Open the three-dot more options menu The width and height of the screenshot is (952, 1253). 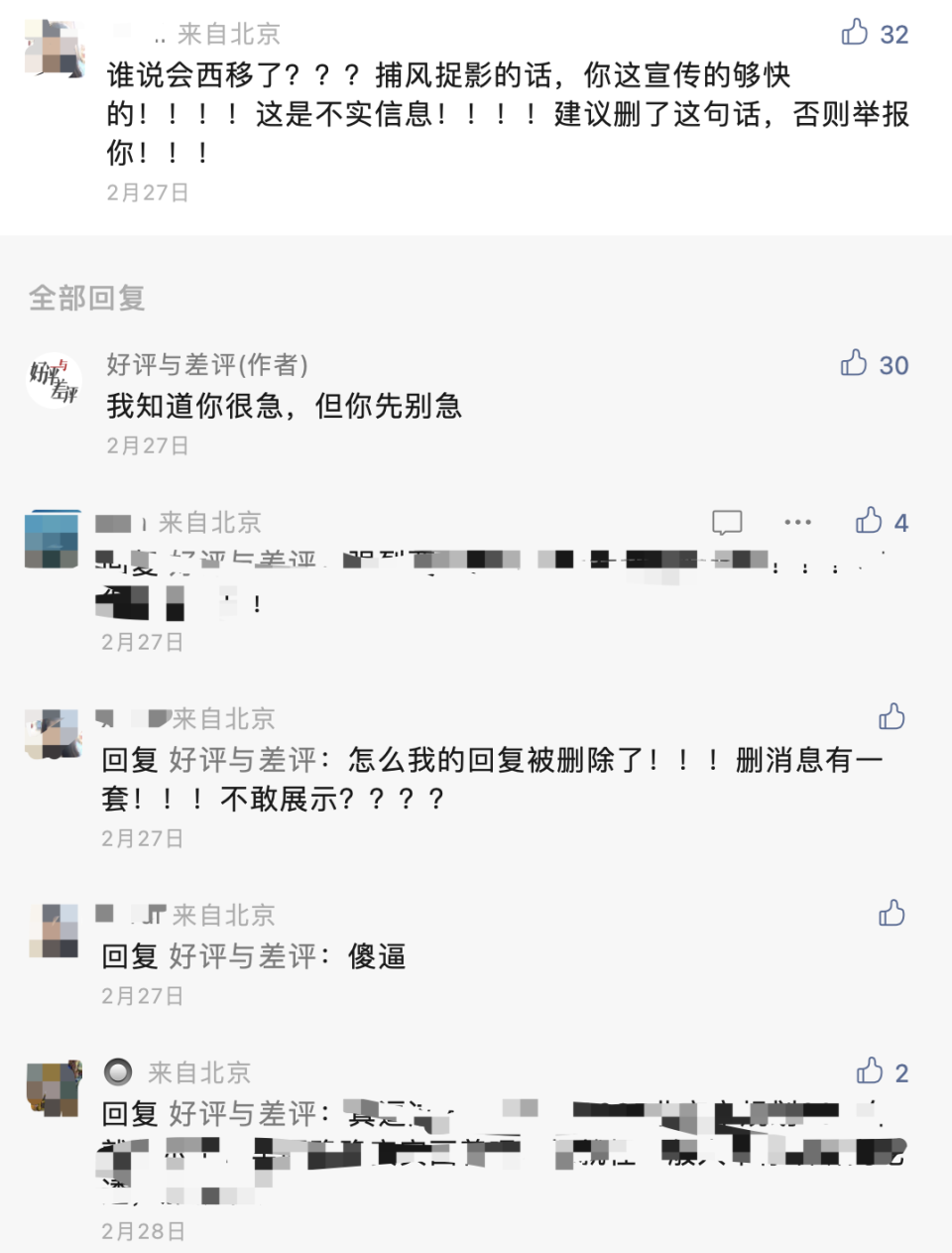pyautogui.click(x=798, y=521)
